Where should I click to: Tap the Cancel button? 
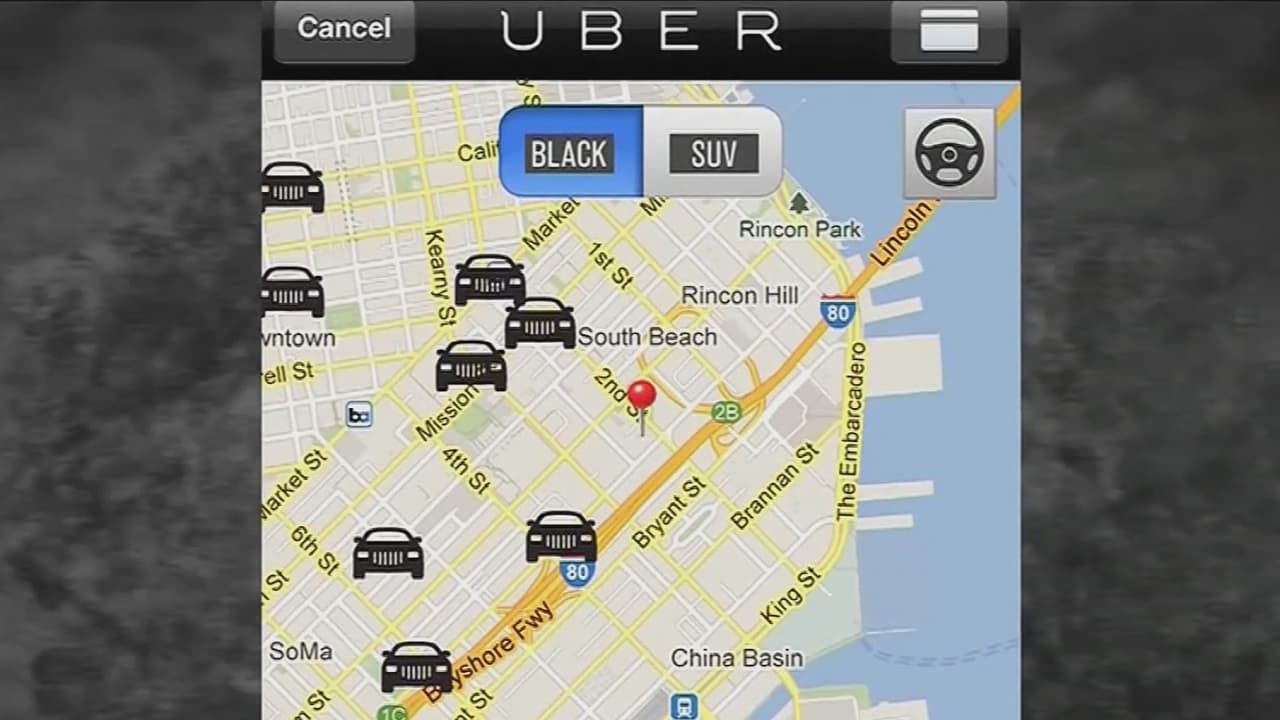tap(343, 29)
